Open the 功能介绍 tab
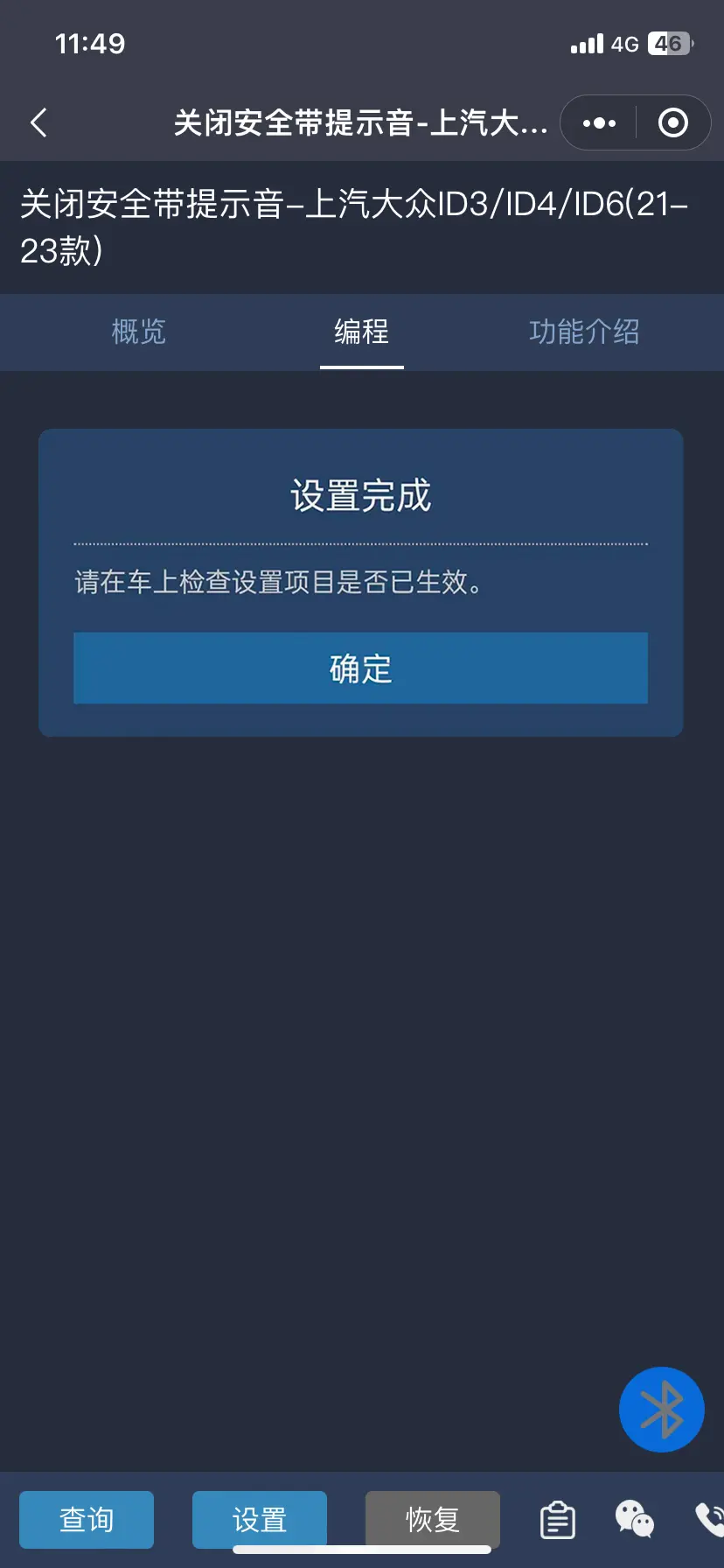Screen dimensions: 724x1568 pyautogui.click(x=584, y=332)
